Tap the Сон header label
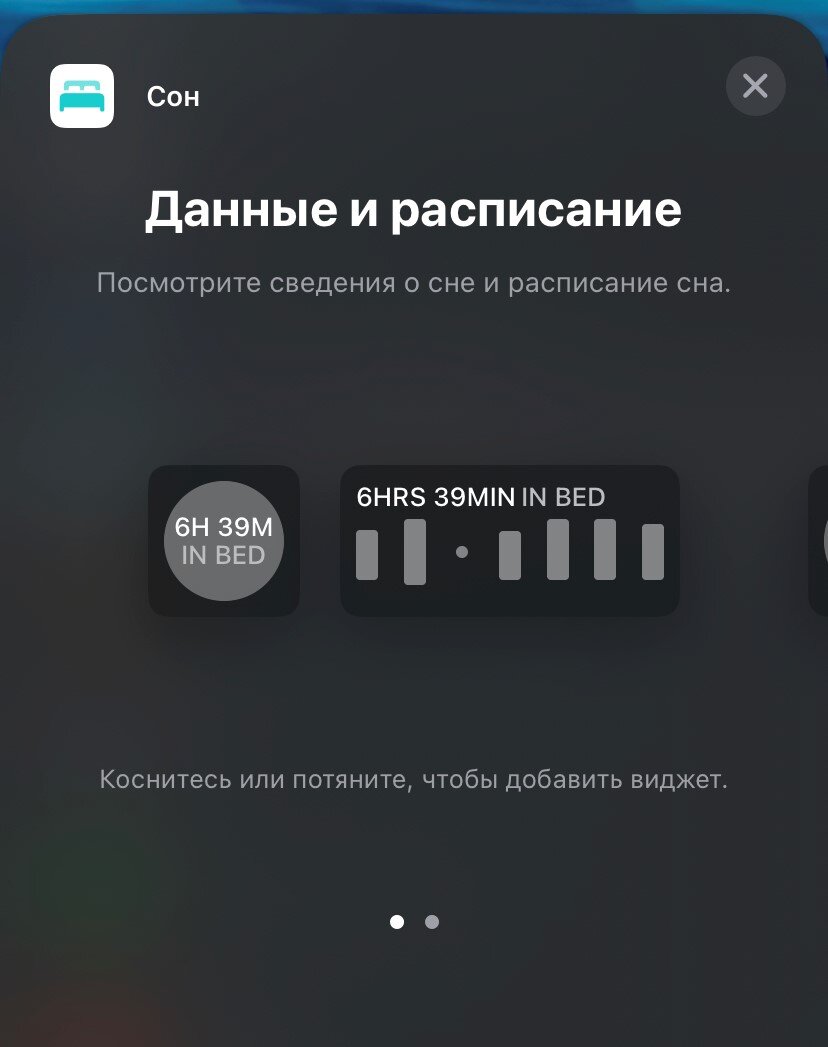 172,96
